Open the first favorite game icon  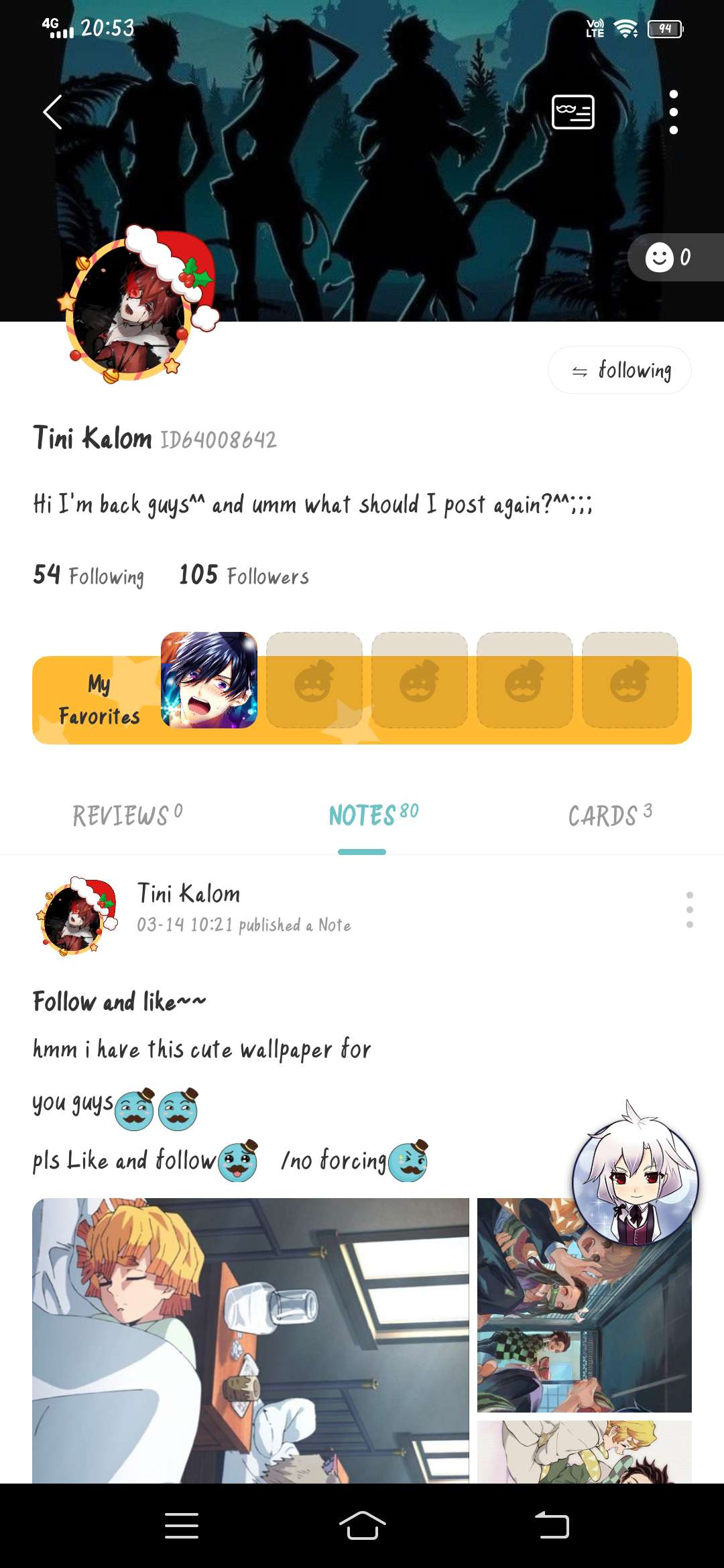click(x=209, y=680)
